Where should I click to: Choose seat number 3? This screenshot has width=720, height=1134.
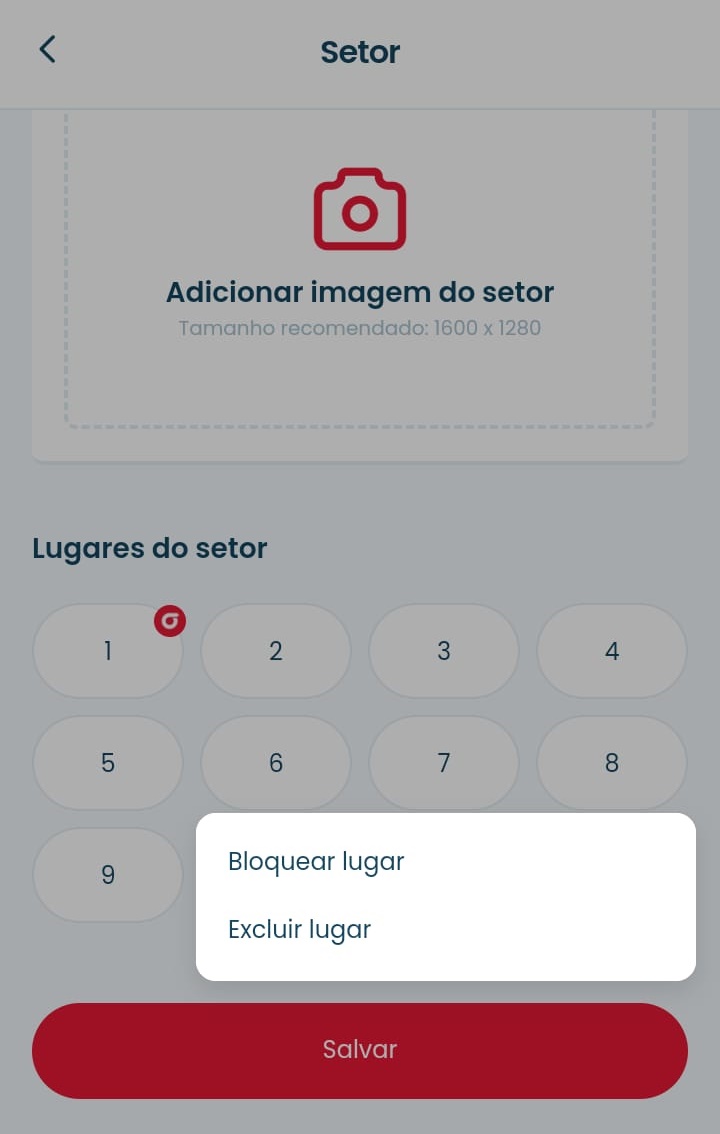444,652
